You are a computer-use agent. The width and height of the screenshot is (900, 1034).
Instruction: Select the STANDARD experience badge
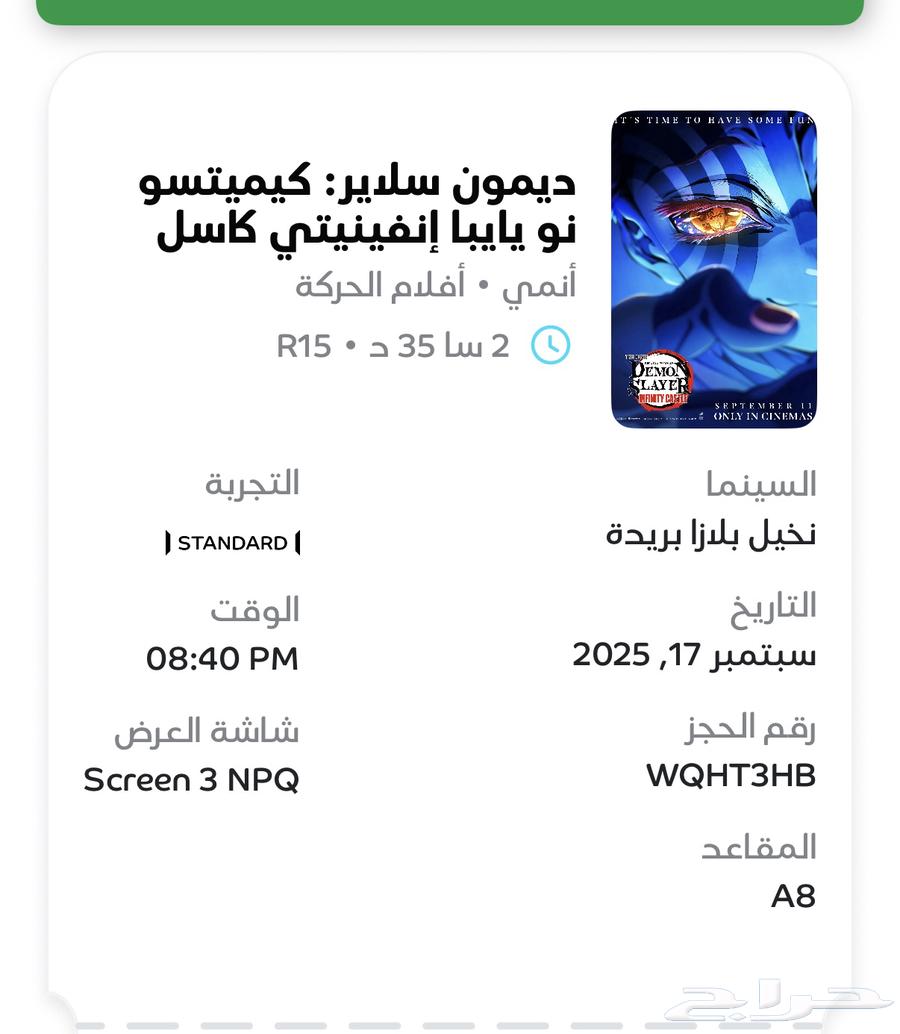pos(231,543)
